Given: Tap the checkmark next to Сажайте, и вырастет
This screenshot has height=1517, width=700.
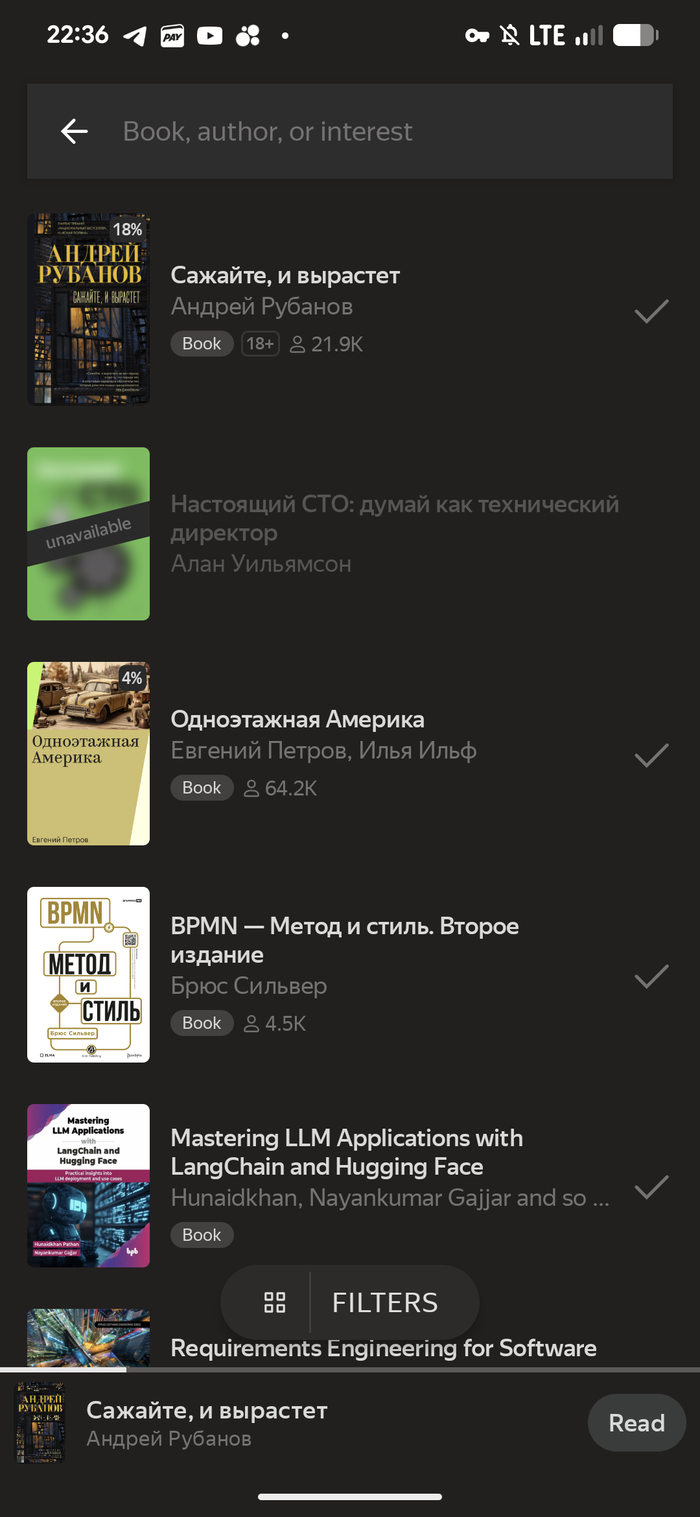Looking at the screenshot, I should pyautogui.click(x=651, y=311).
